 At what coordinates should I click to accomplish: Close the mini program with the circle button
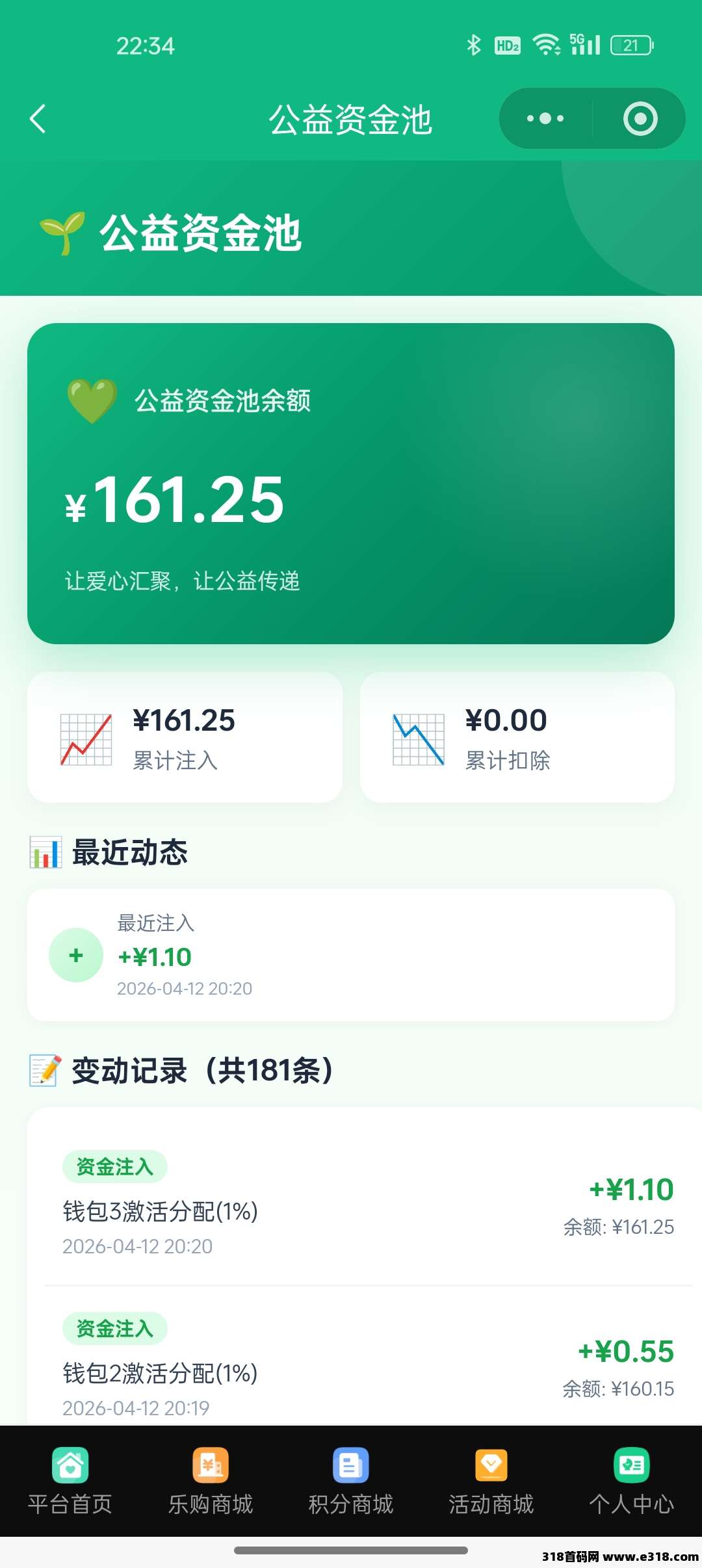[640, 119]
